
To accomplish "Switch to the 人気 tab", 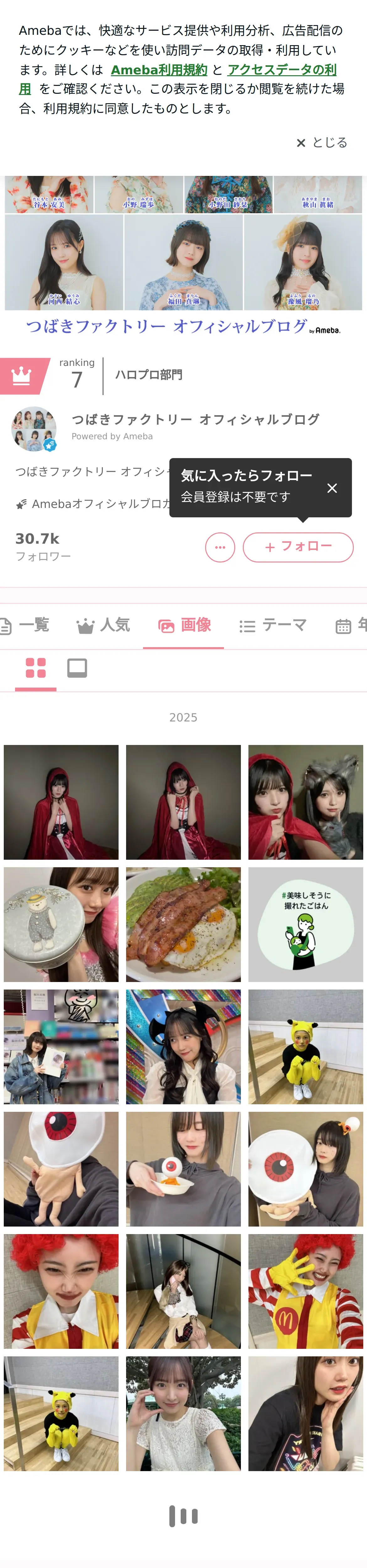I will (x=103, y=625).
